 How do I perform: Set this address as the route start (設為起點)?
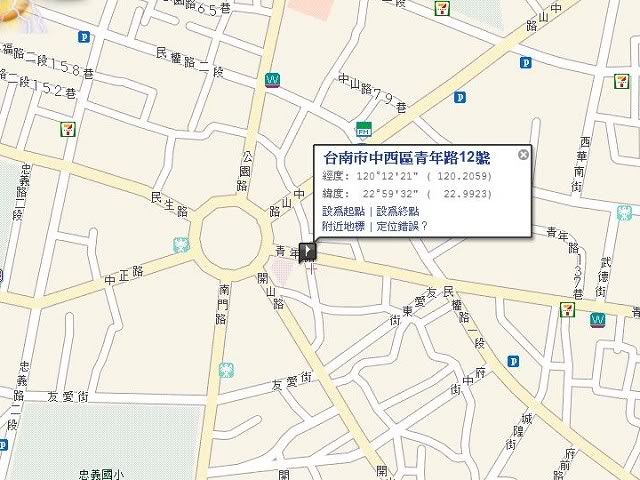pyautogui.click(x=344, y=212)
